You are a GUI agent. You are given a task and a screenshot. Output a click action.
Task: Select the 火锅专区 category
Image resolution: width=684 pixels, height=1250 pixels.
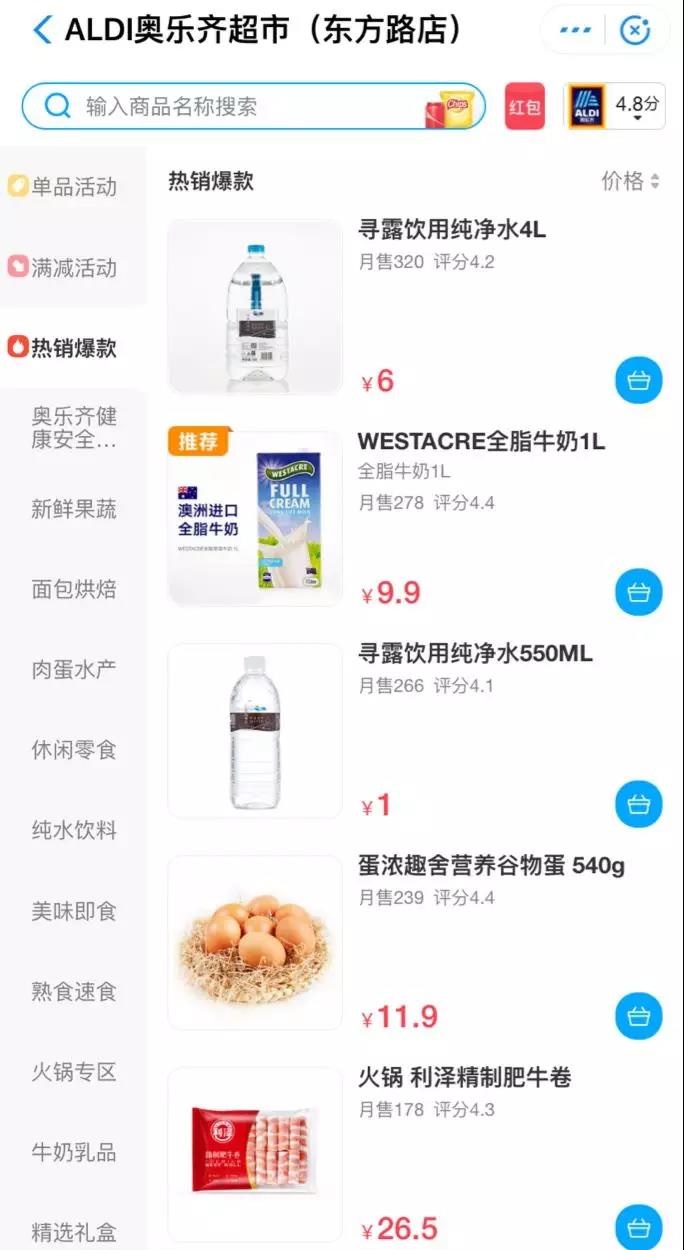click(x=73, y=1072)
